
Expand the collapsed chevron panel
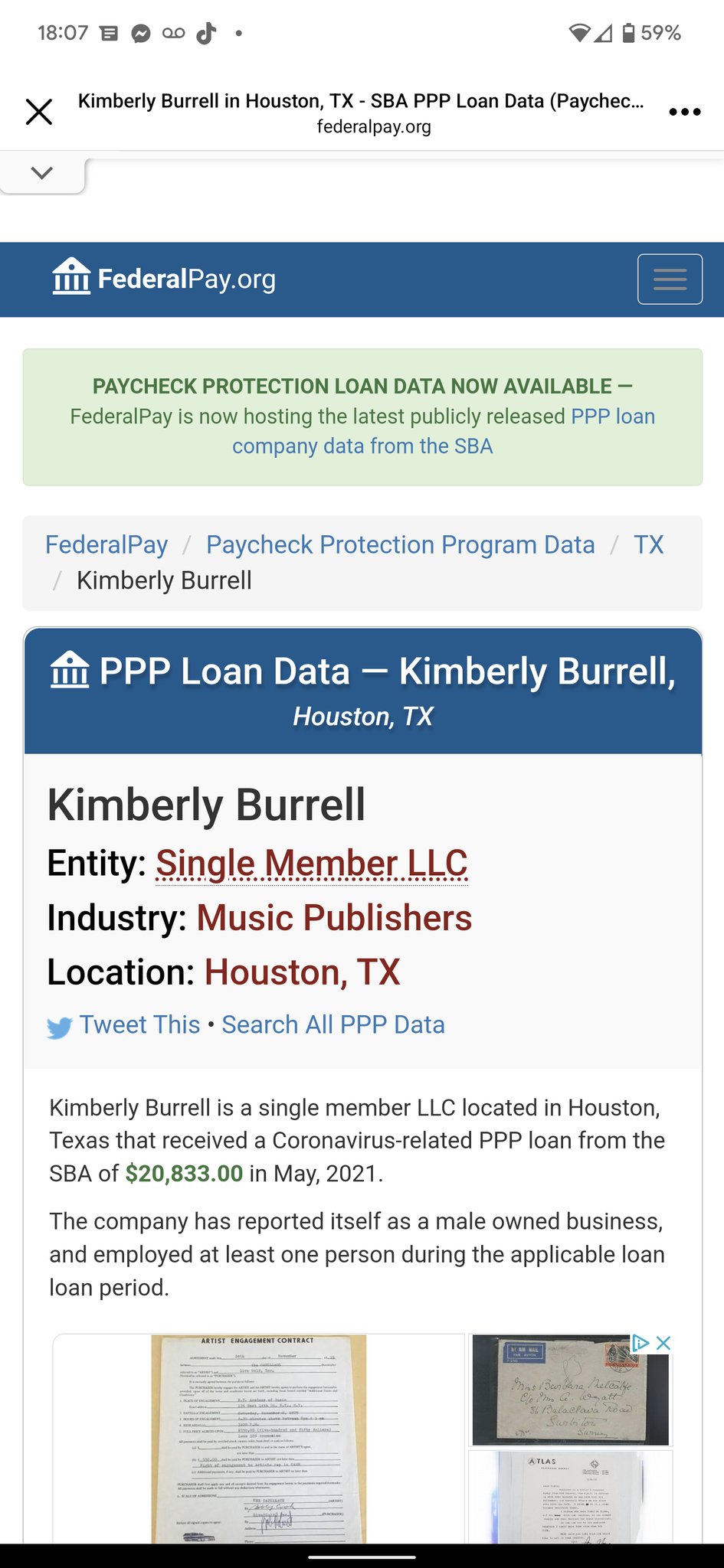[x=42, y=173]
